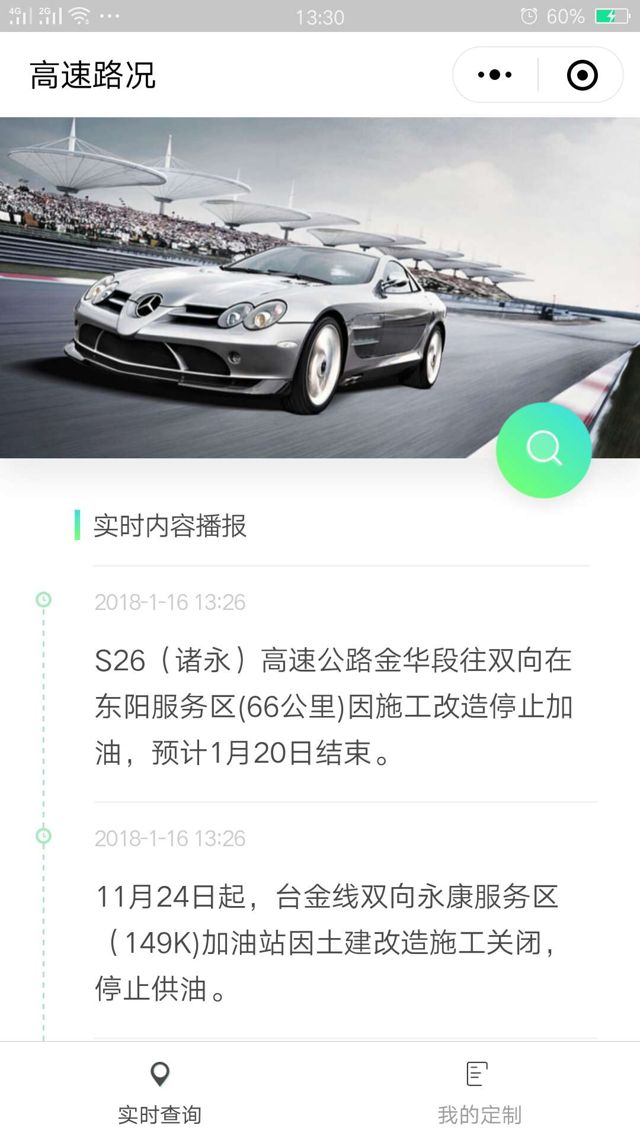The image size is (640, 1137).
Task: Switch to the 我的定制 tab
Action: click(x=479, y=1092)
